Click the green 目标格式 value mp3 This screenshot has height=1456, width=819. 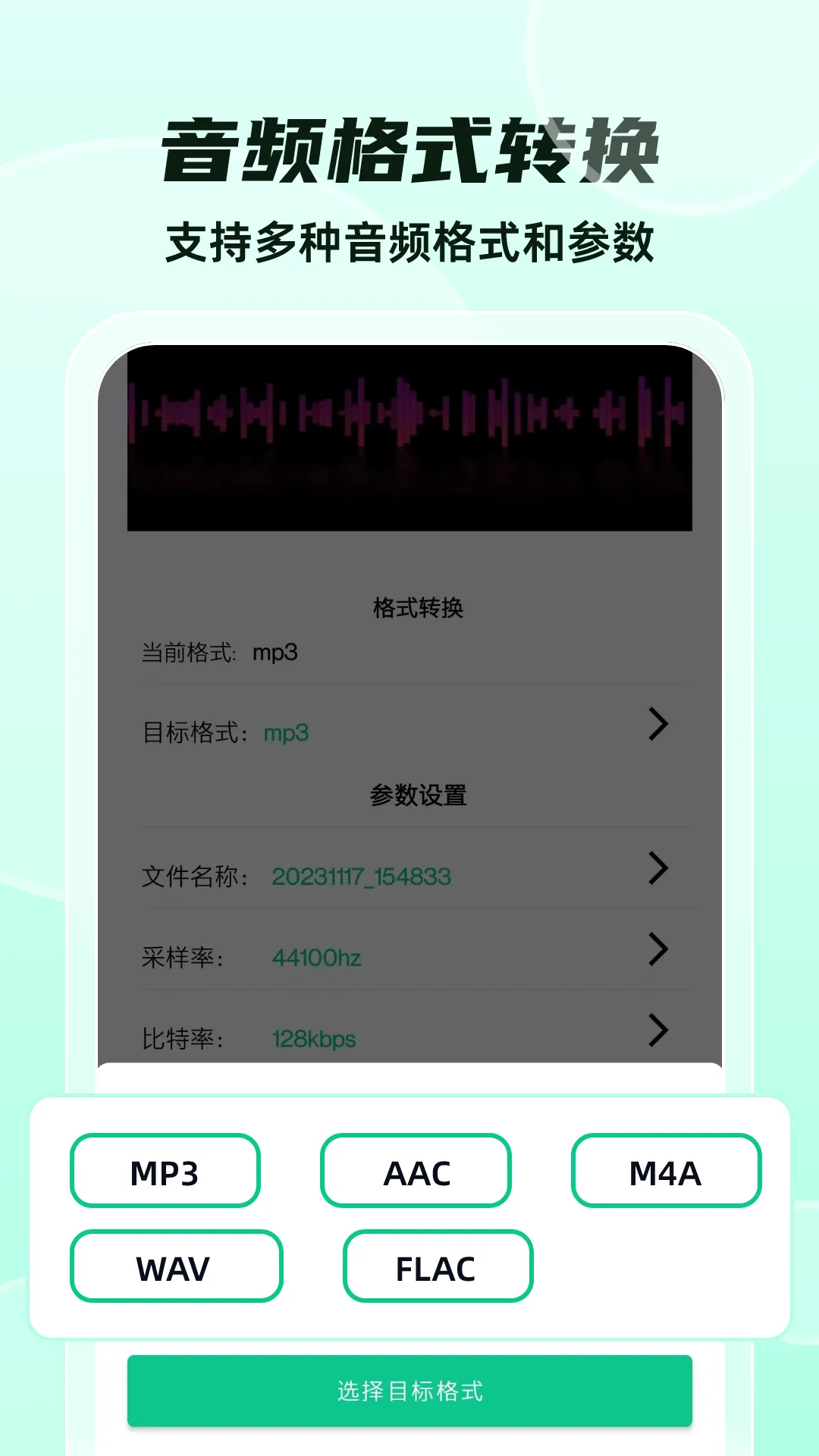tap(286, 733)
